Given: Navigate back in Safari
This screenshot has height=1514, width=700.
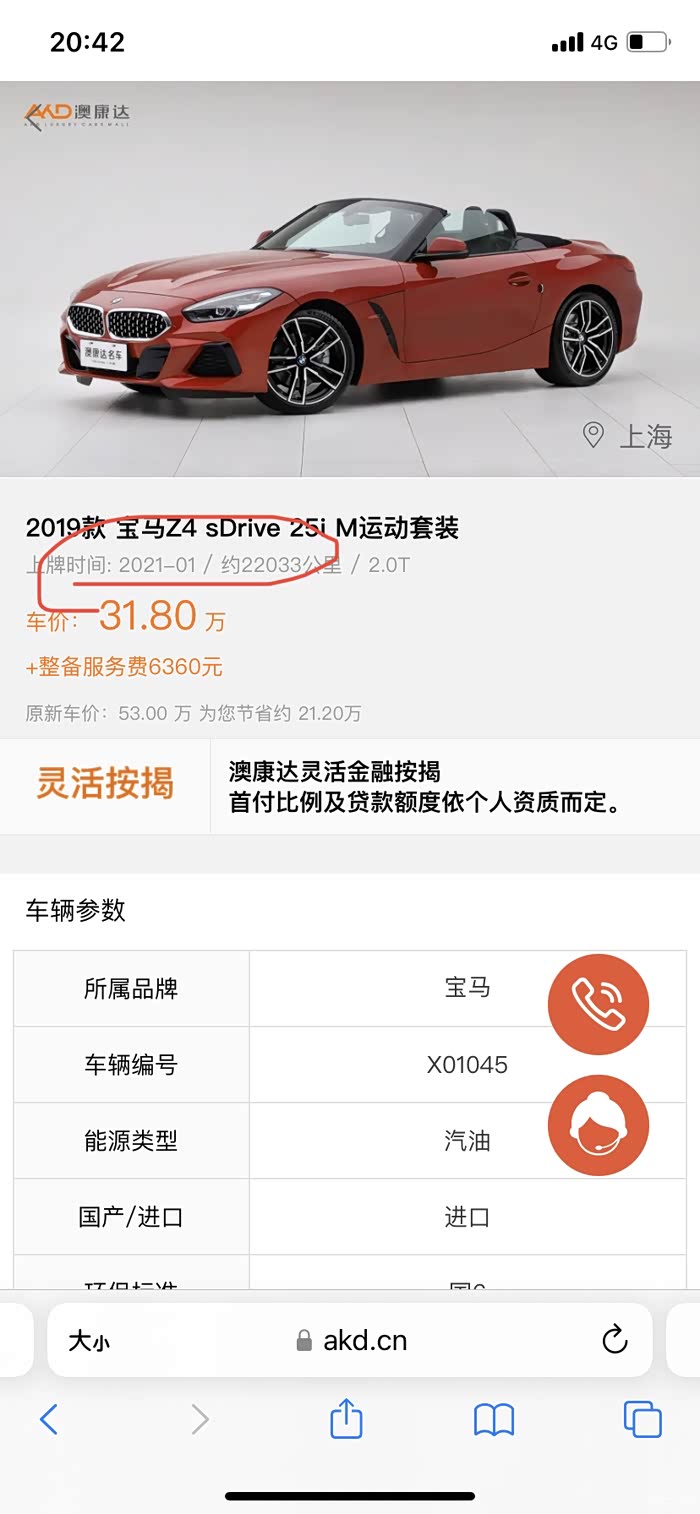Looking at the screenshot, I should 48,1419.
